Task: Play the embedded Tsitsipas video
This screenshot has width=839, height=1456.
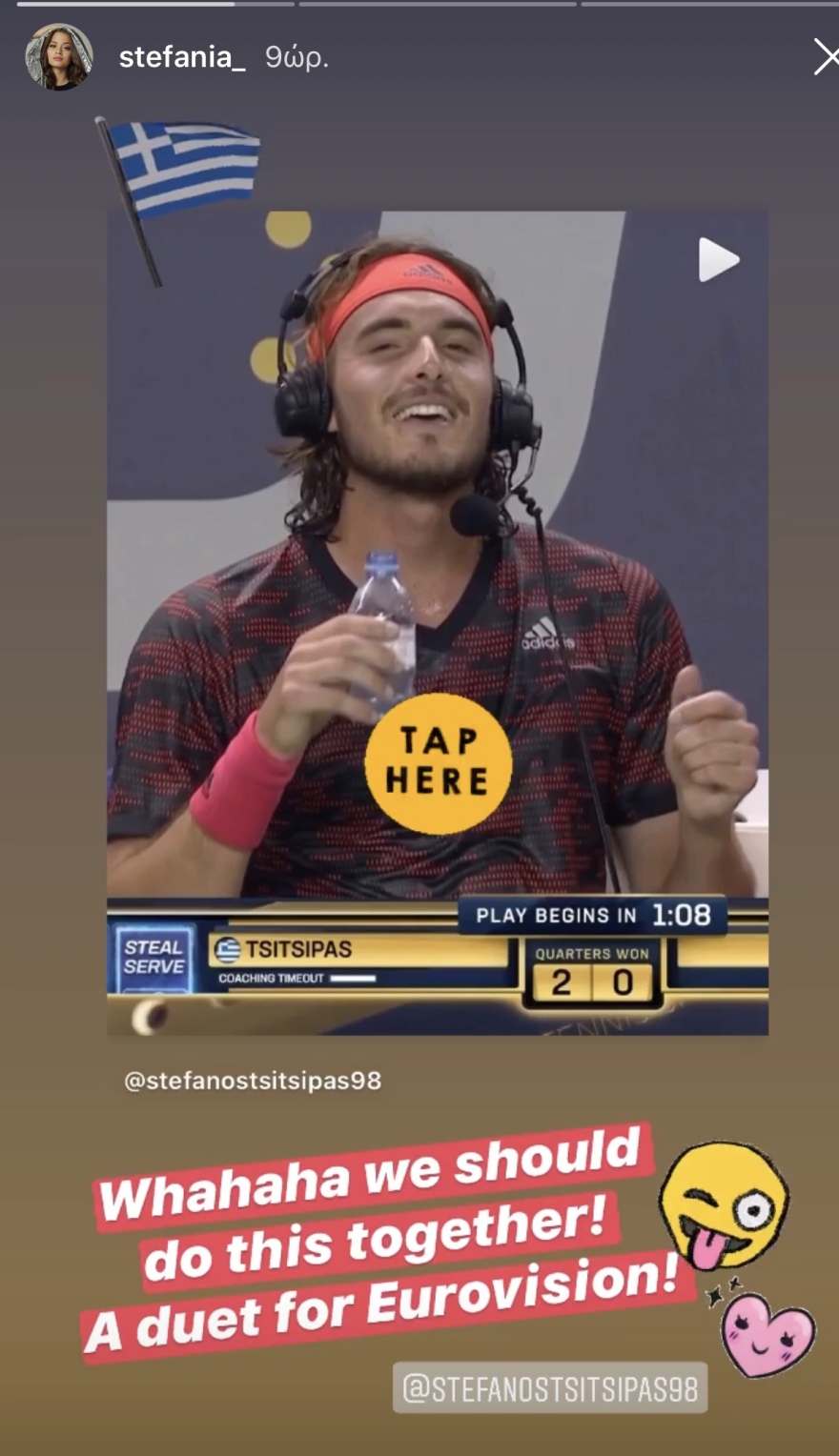Action: (x=719, y=260)
